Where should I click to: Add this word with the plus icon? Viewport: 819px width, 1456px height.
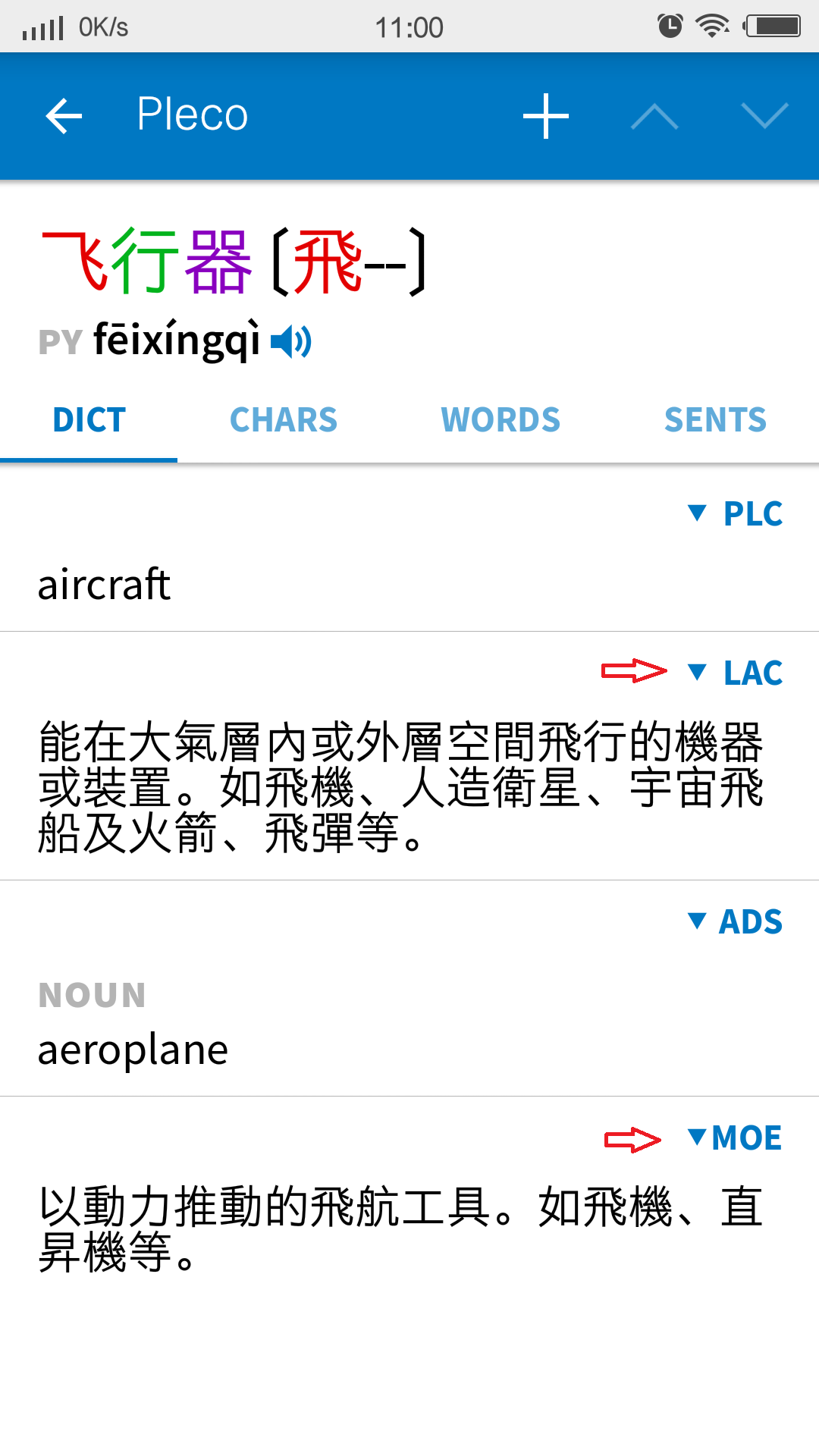click(546, 116)
